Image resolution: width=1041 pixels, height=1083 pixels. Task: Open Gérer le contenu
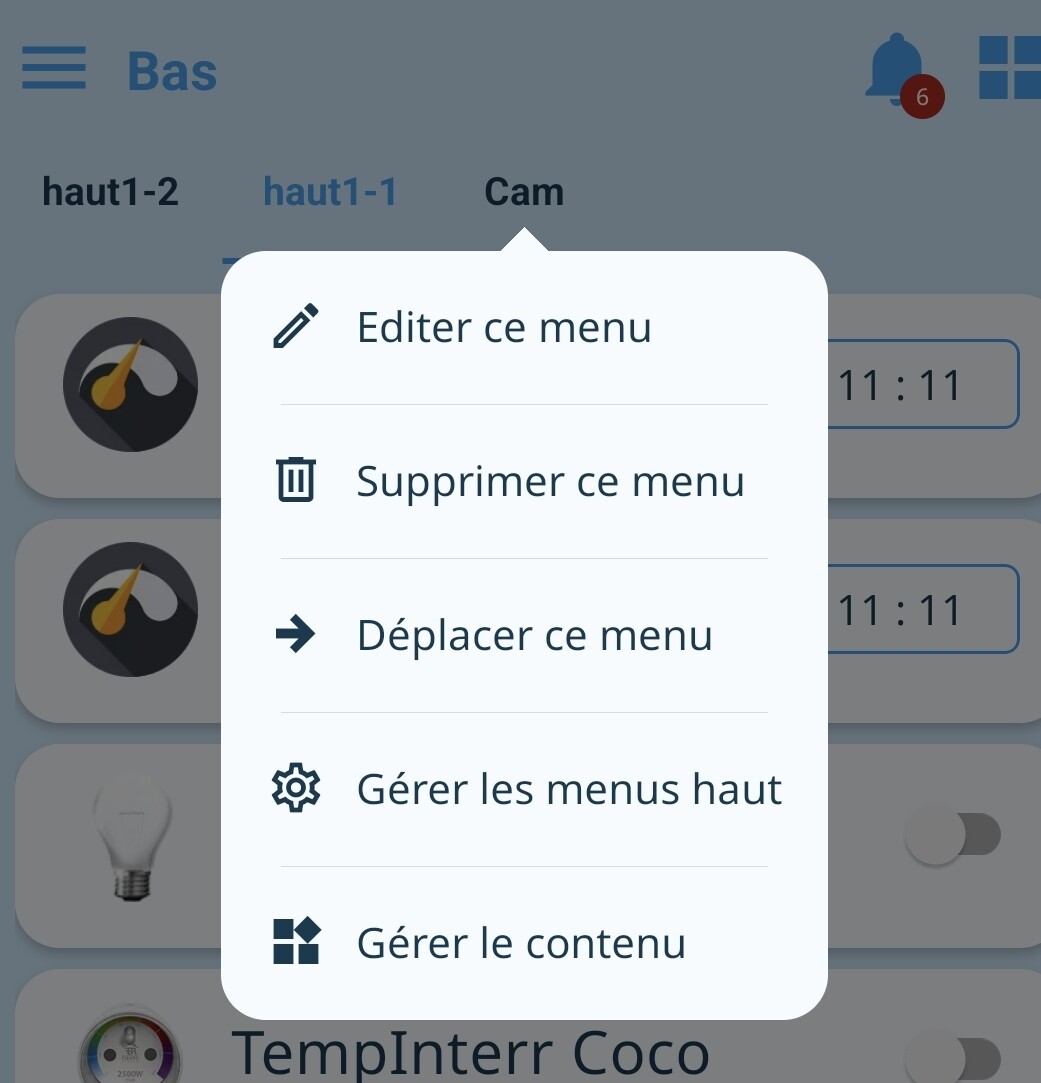pyautogui.click(x=521, y=943)
